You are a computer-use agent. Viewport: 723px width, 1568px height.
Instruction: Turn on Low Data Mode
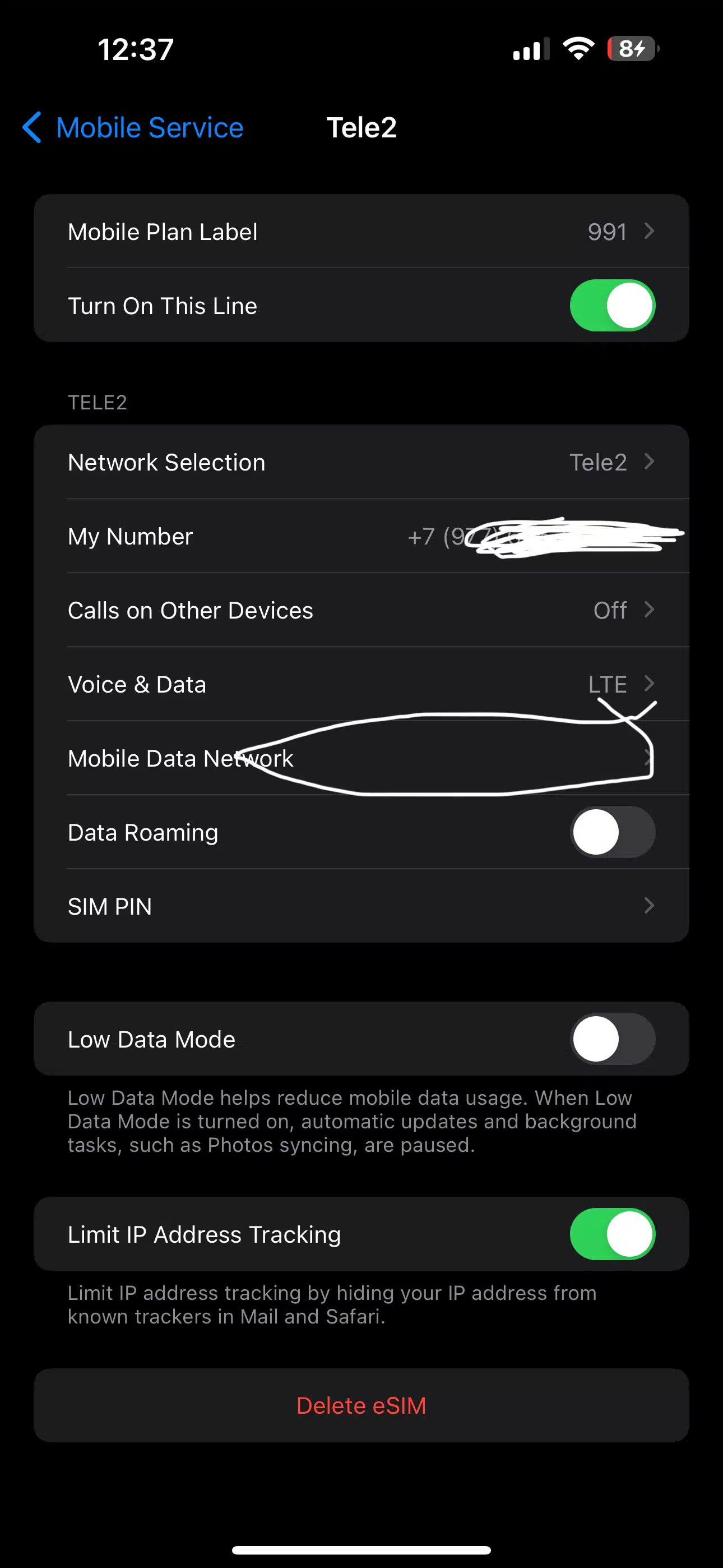(x=612, y=1039)
